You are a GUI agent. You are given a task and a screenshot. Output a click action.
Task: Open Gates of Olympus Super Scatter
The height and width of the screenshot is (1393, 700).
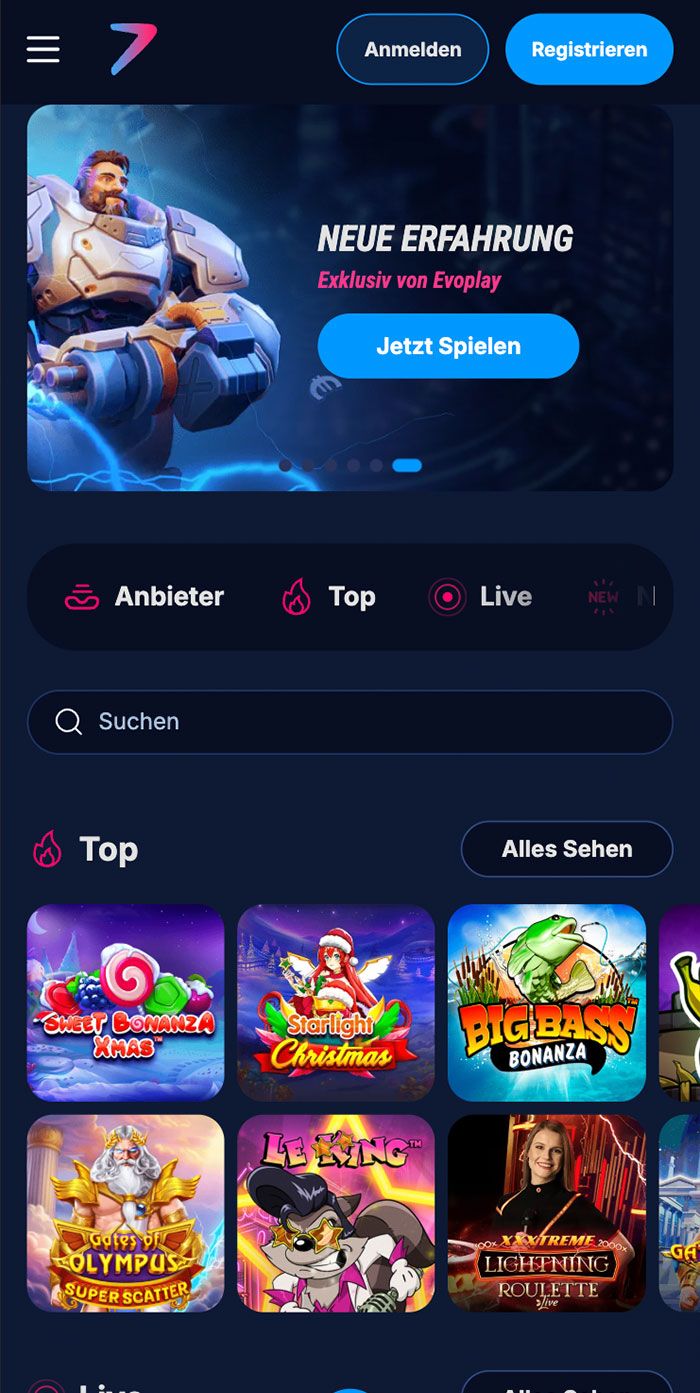point(126,1213)
